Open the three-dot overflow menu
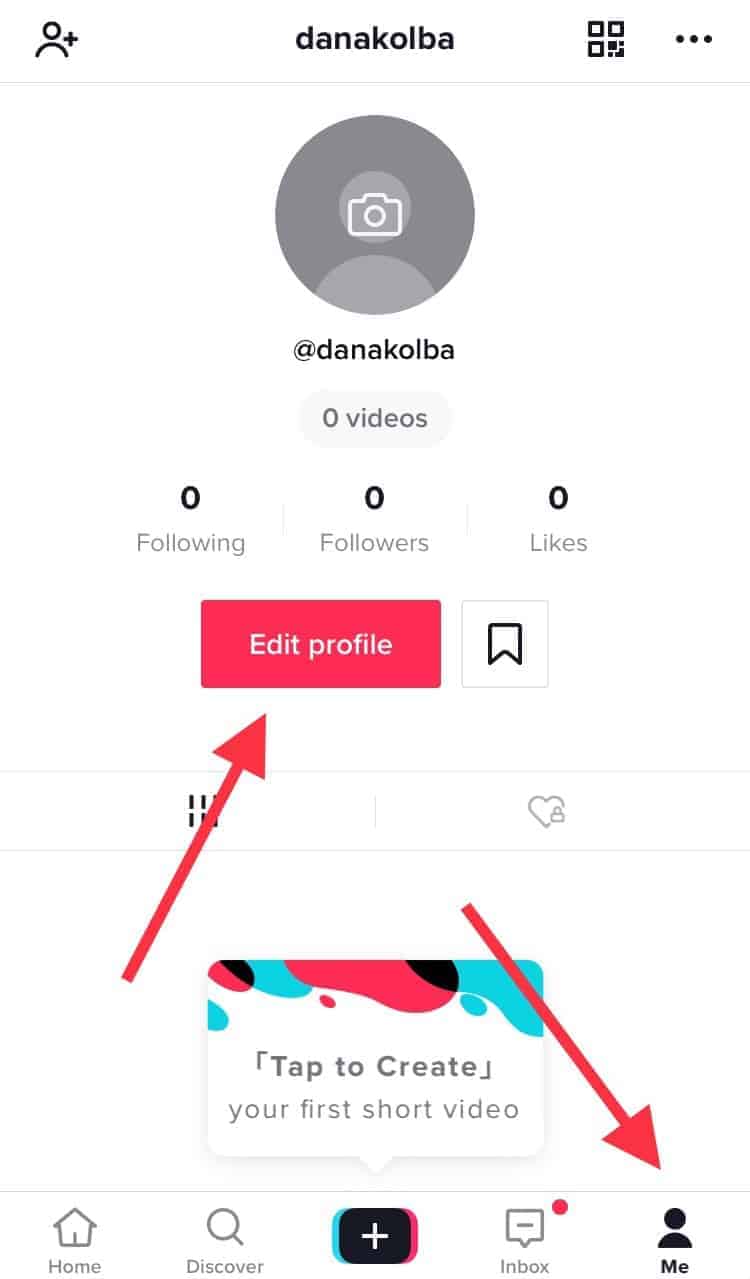Image resolution: width=750 pixels, height=1279 pixels. [693, 40]
